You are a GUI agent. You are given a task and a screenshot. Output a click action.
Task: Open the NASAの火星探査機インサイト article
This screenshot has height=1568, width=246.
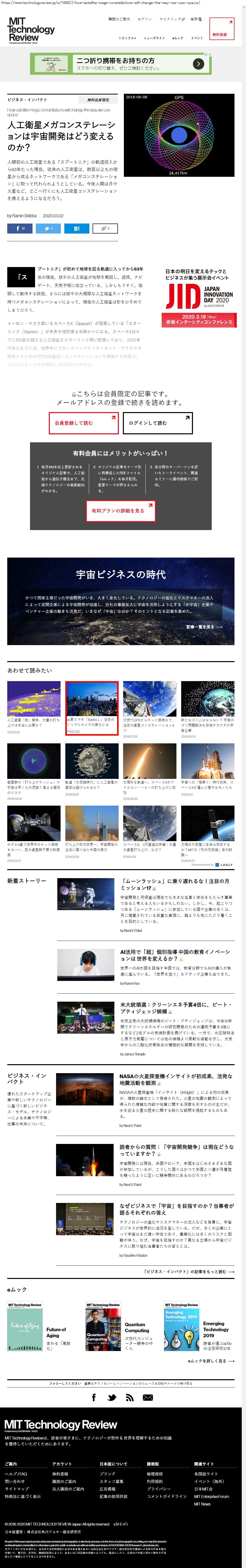[x=175, y=1079]
